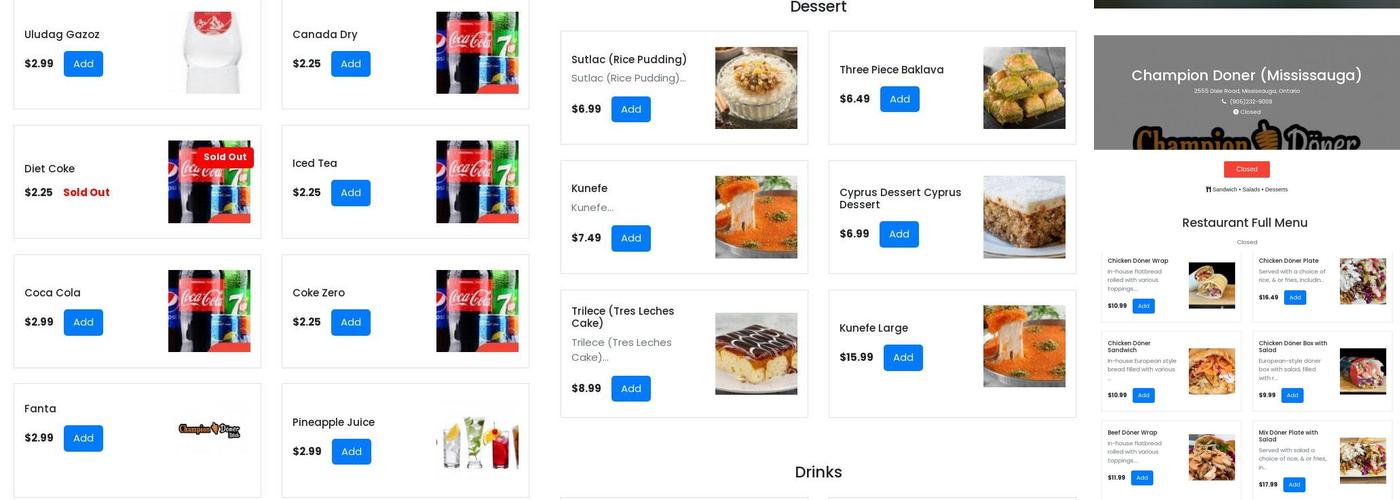This screenshot has height=500, width=1400.
Task: Add Chicken Döner Box with Salad
Action: [1292, 395]
